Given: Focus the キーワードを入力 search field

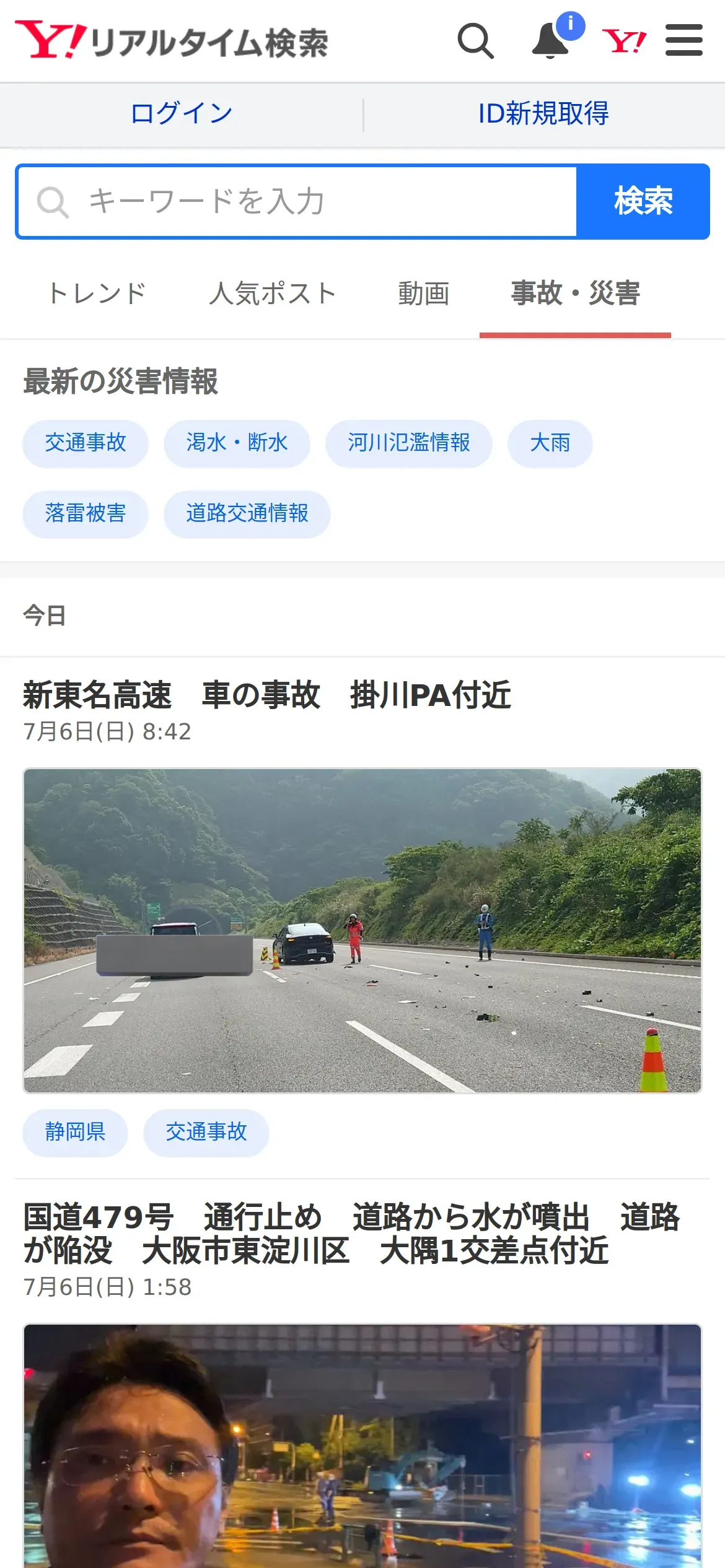Looking at the screenshot, I should [297, 201].
